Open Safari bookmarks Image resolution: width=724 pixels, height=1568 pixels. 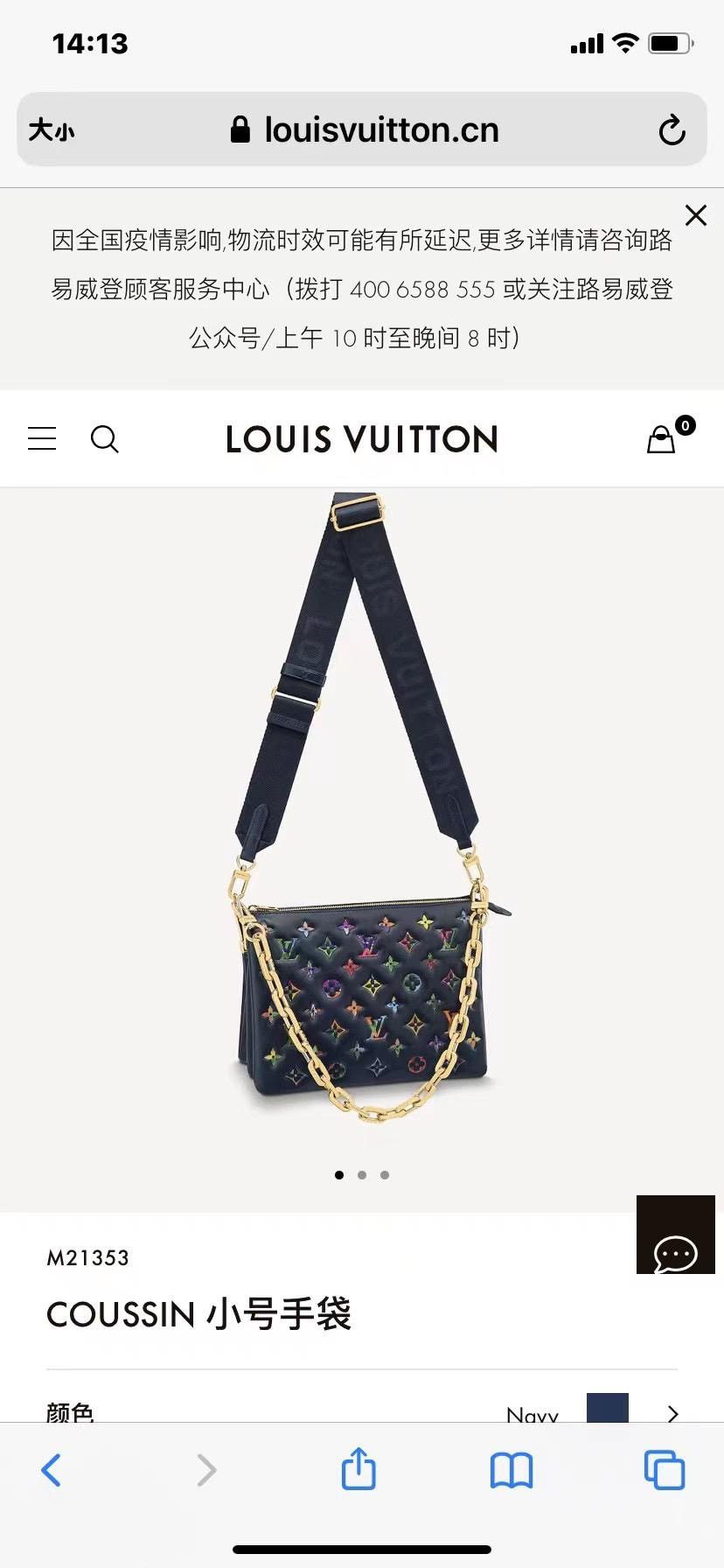[512, 1470]
